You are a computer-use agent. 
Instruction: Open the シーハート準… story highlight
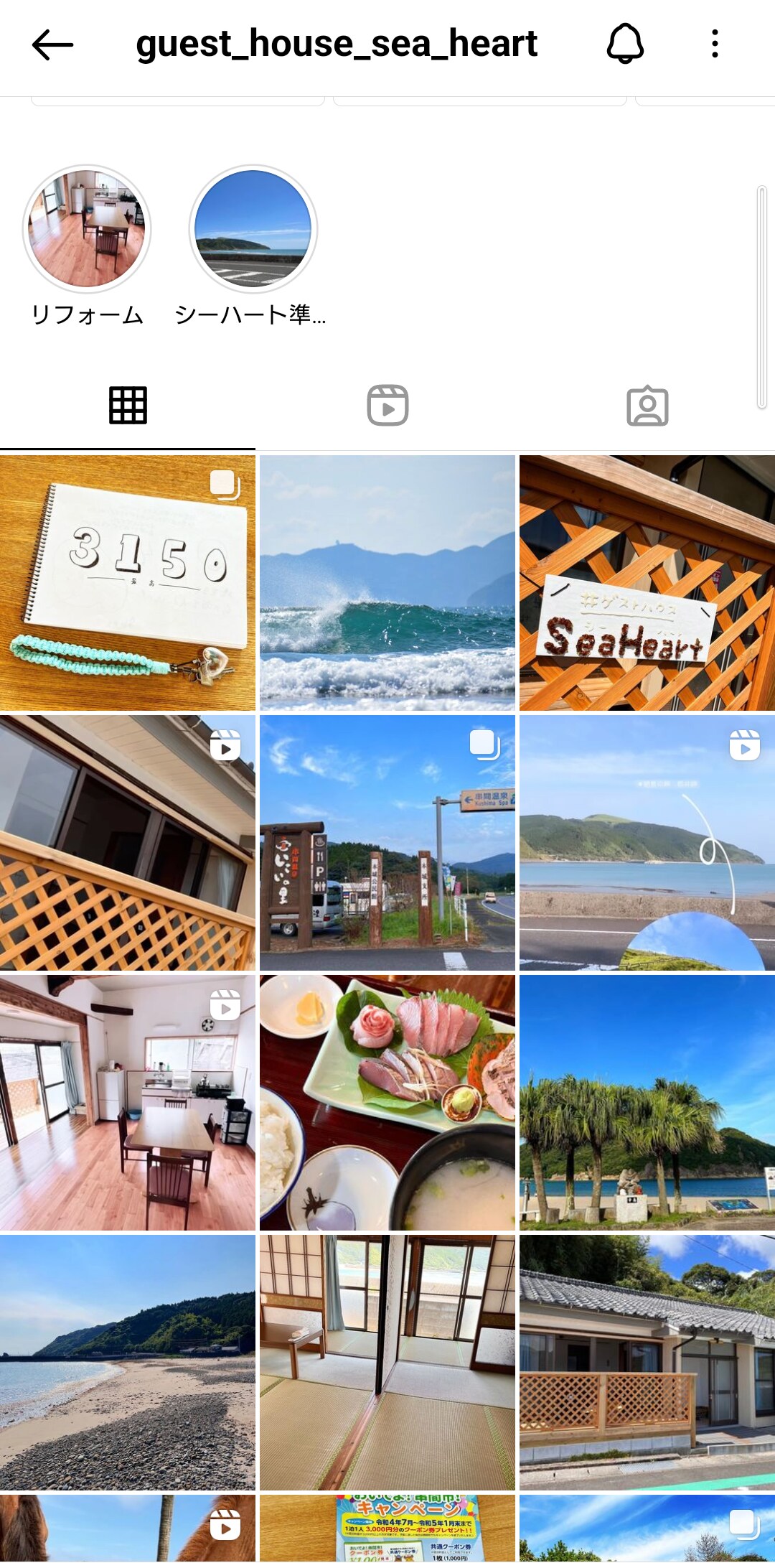pos(253,230)
